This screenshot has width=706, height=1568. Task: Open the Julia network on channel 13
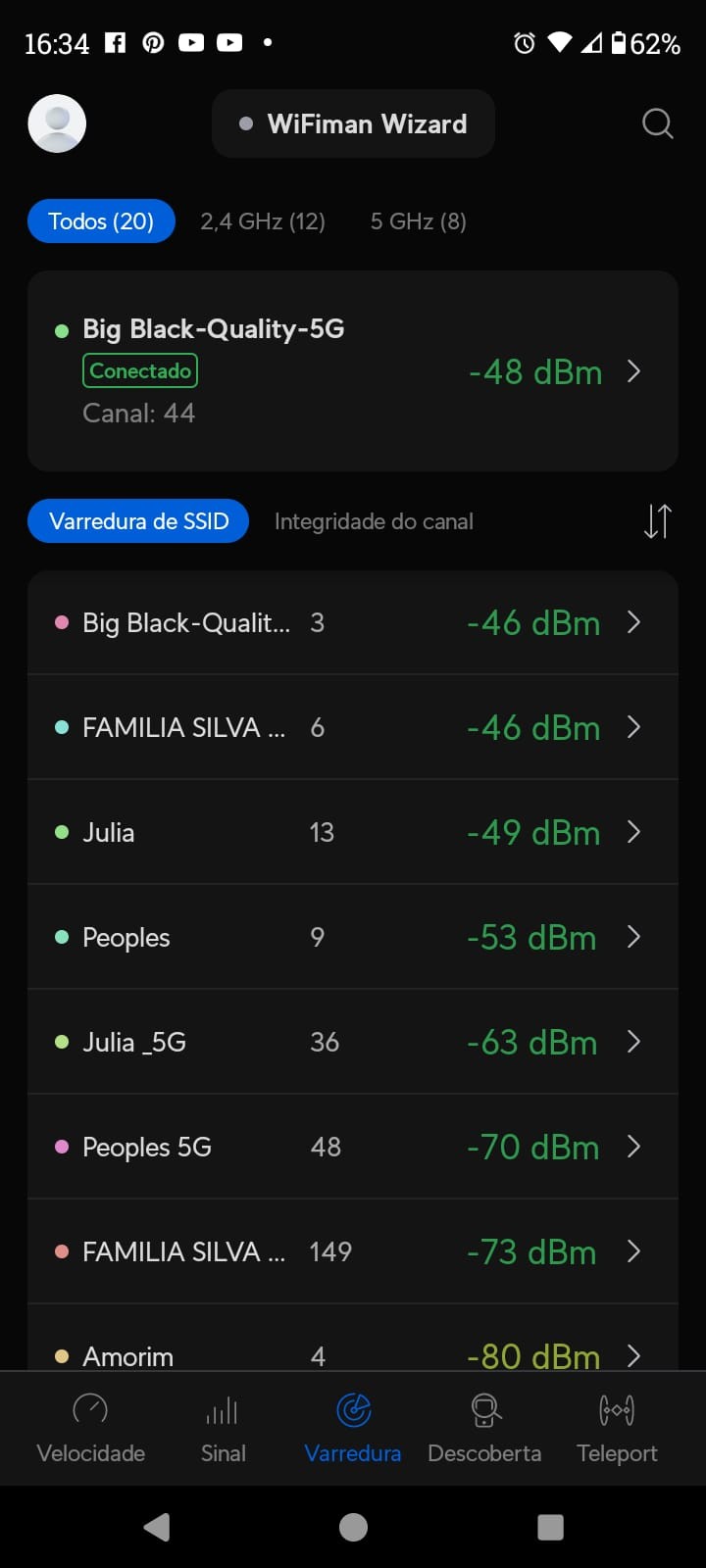coord(353,832)
